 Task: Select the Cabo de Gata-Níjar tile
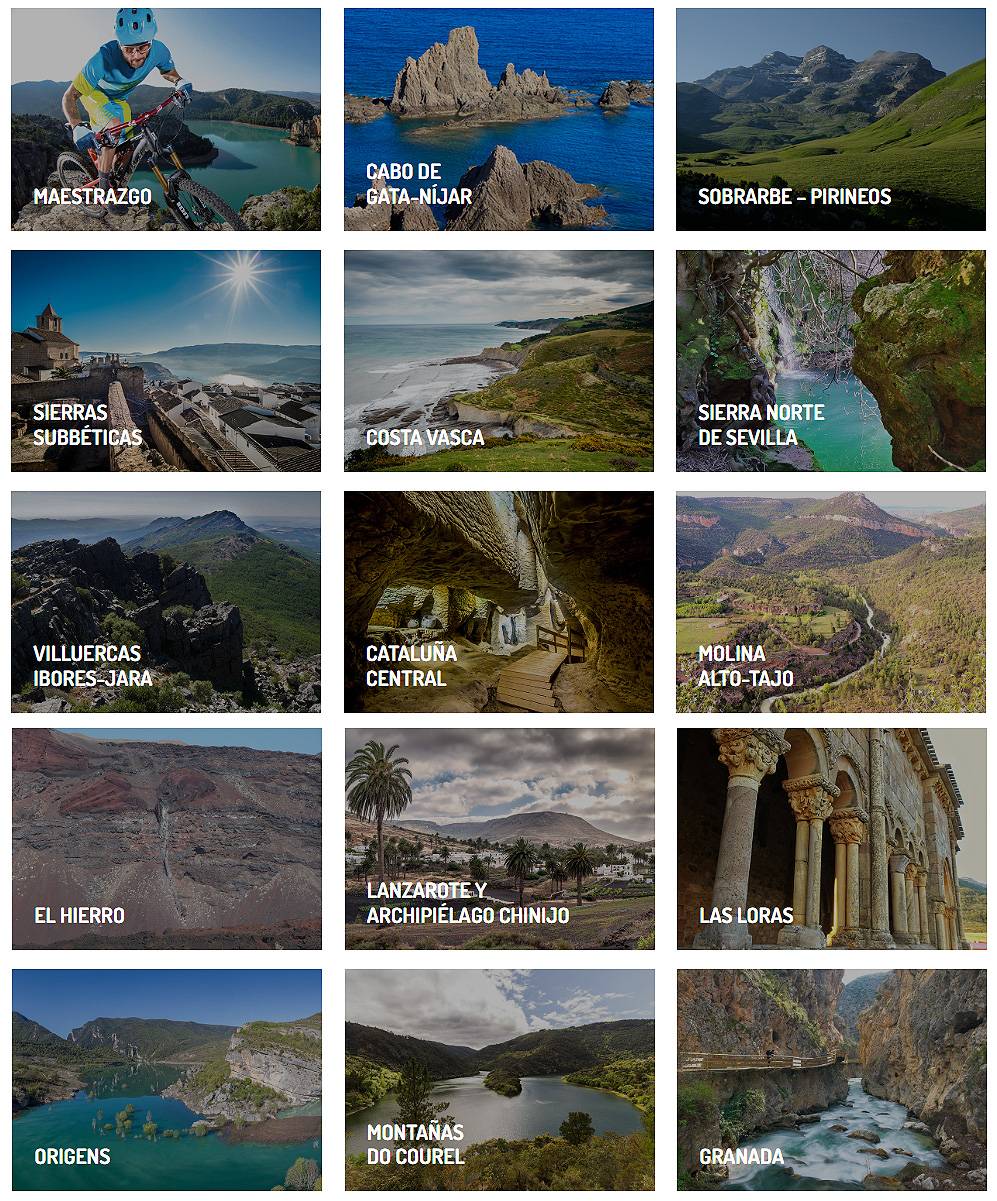click(x=498, y=120)
